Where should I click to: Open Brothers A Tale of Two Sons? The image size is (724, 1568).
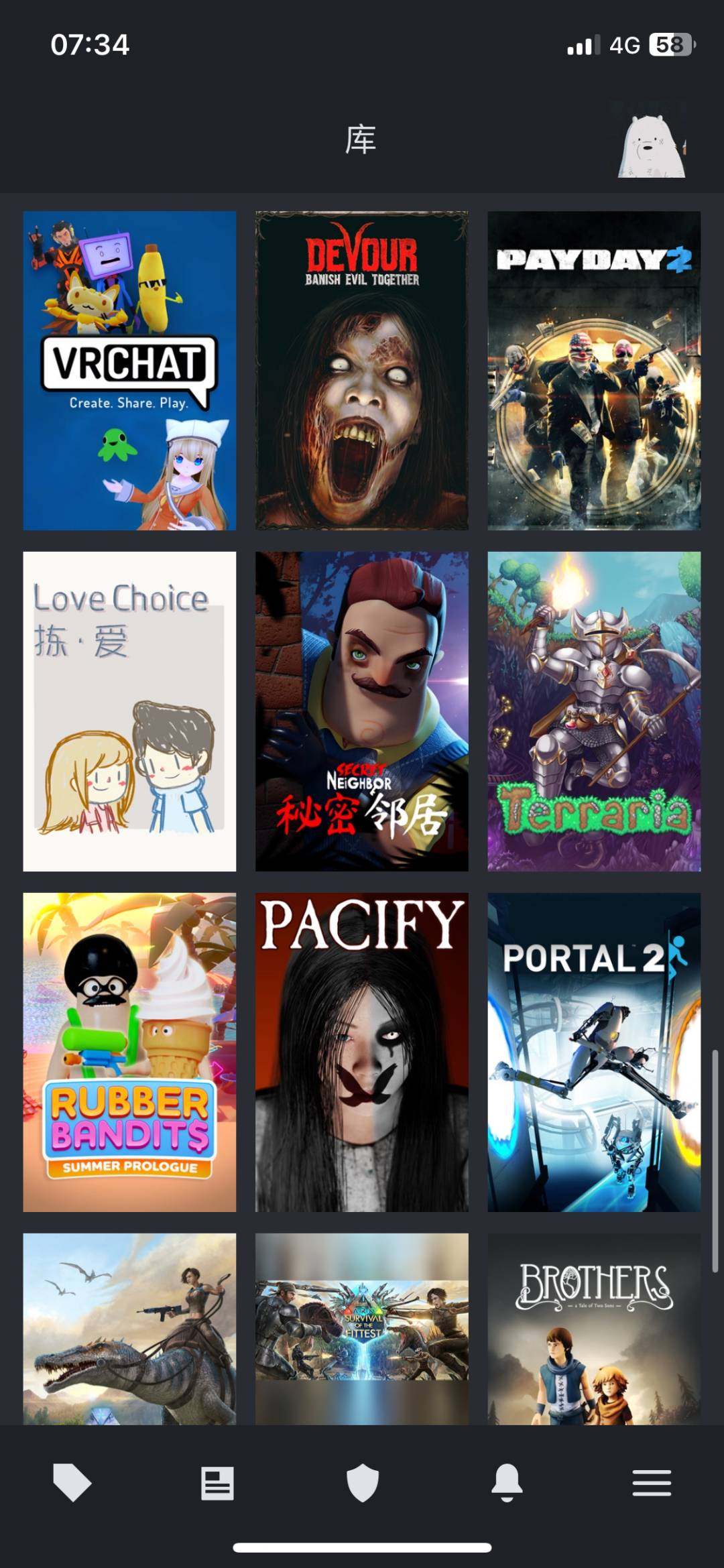click(x=594, y=1329)
